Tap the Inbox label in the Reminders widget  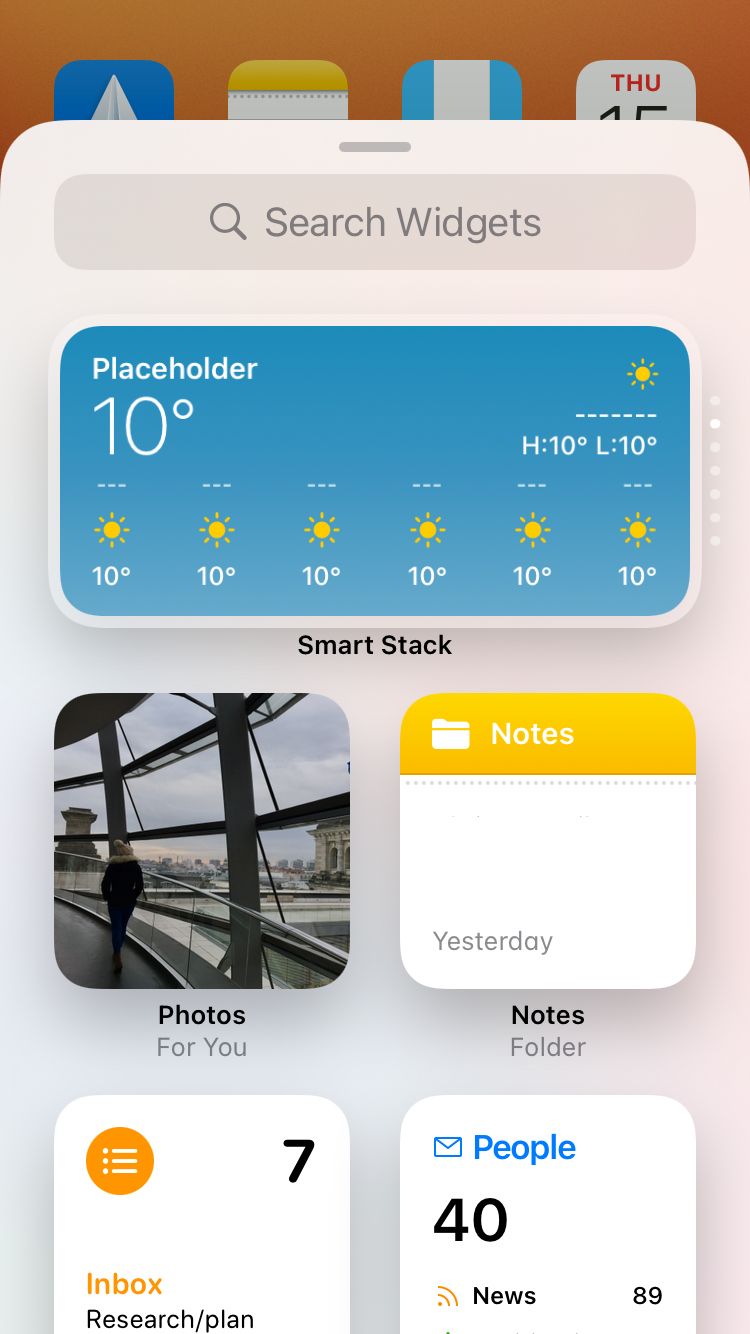[x=124, y=1284]
